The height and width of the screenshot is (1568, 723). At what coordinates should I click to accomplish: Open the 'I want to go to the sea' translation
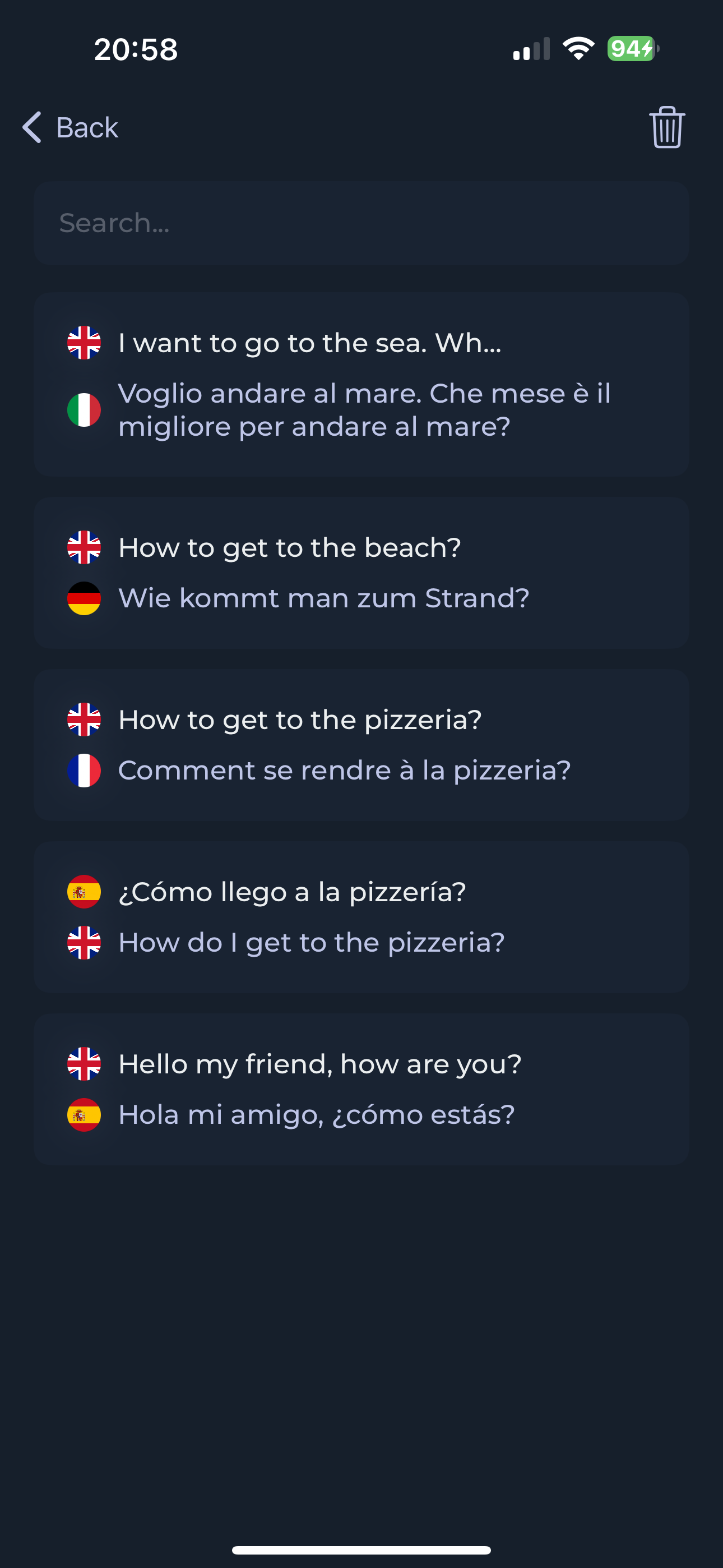coord(361,384)
